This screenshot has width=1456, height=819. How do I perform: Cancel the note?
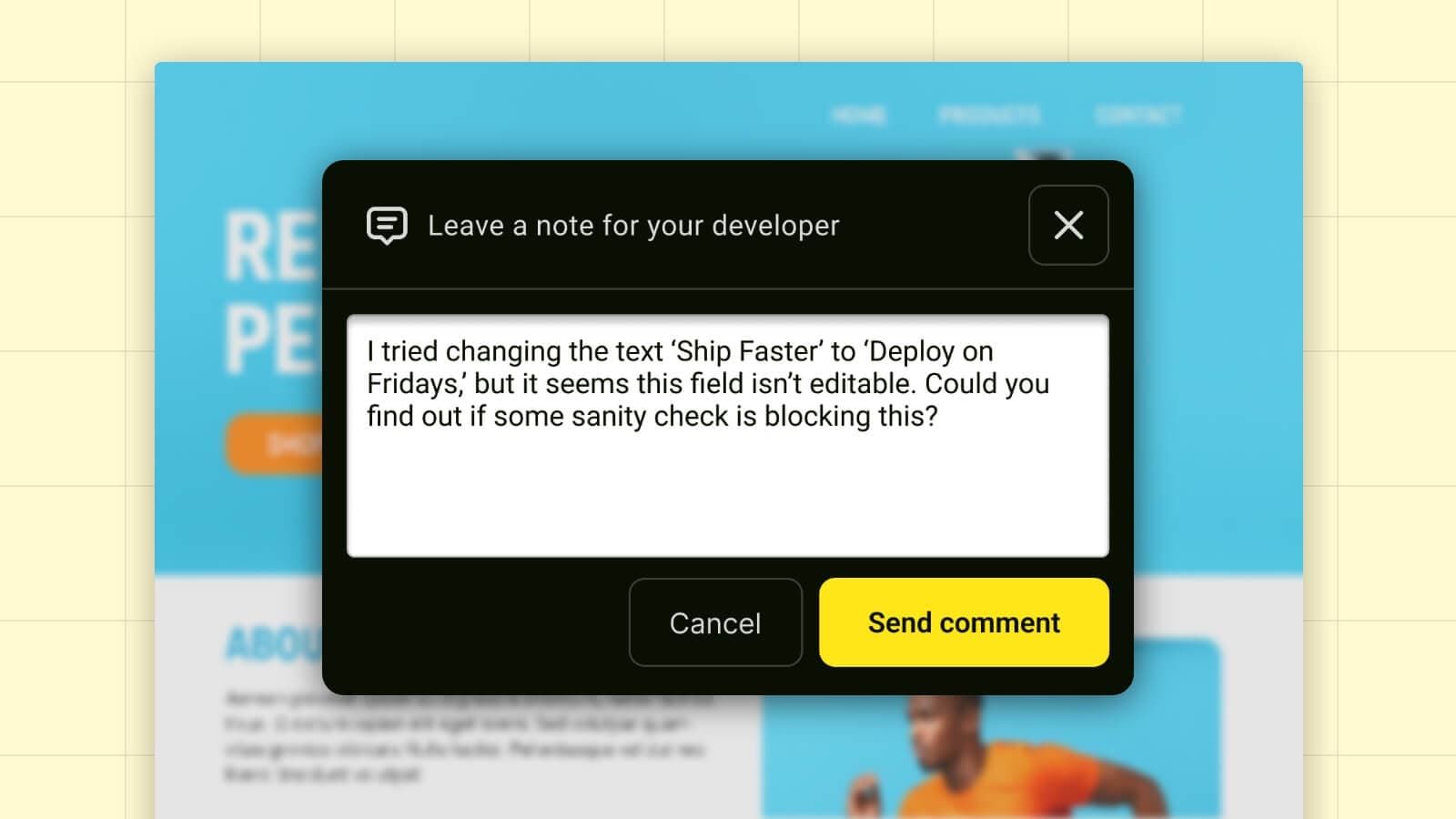(715, 622)
